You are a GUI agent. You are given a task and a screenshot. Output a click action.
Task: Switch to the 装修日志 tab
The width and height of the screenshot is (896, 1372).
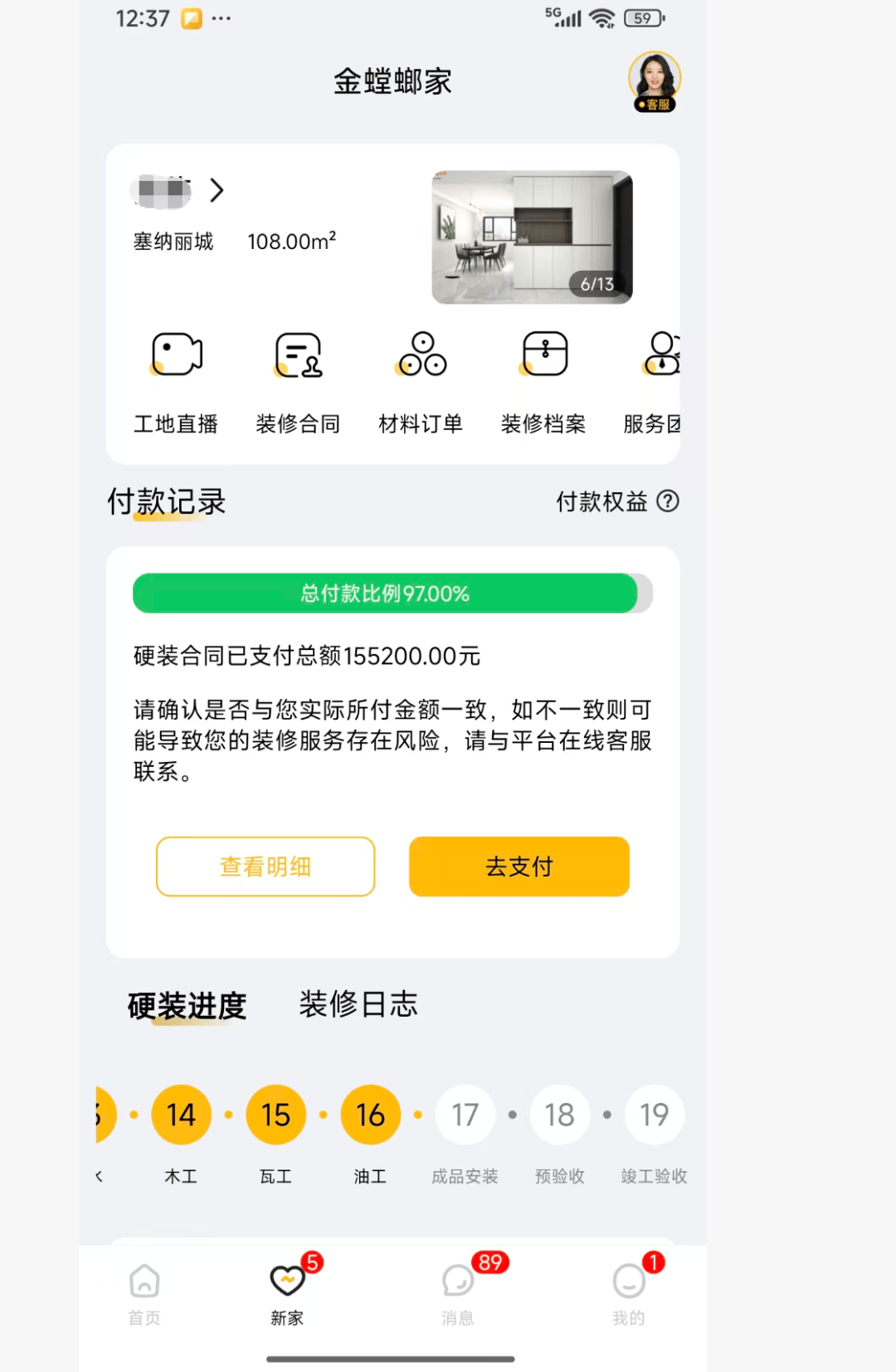358,1004
